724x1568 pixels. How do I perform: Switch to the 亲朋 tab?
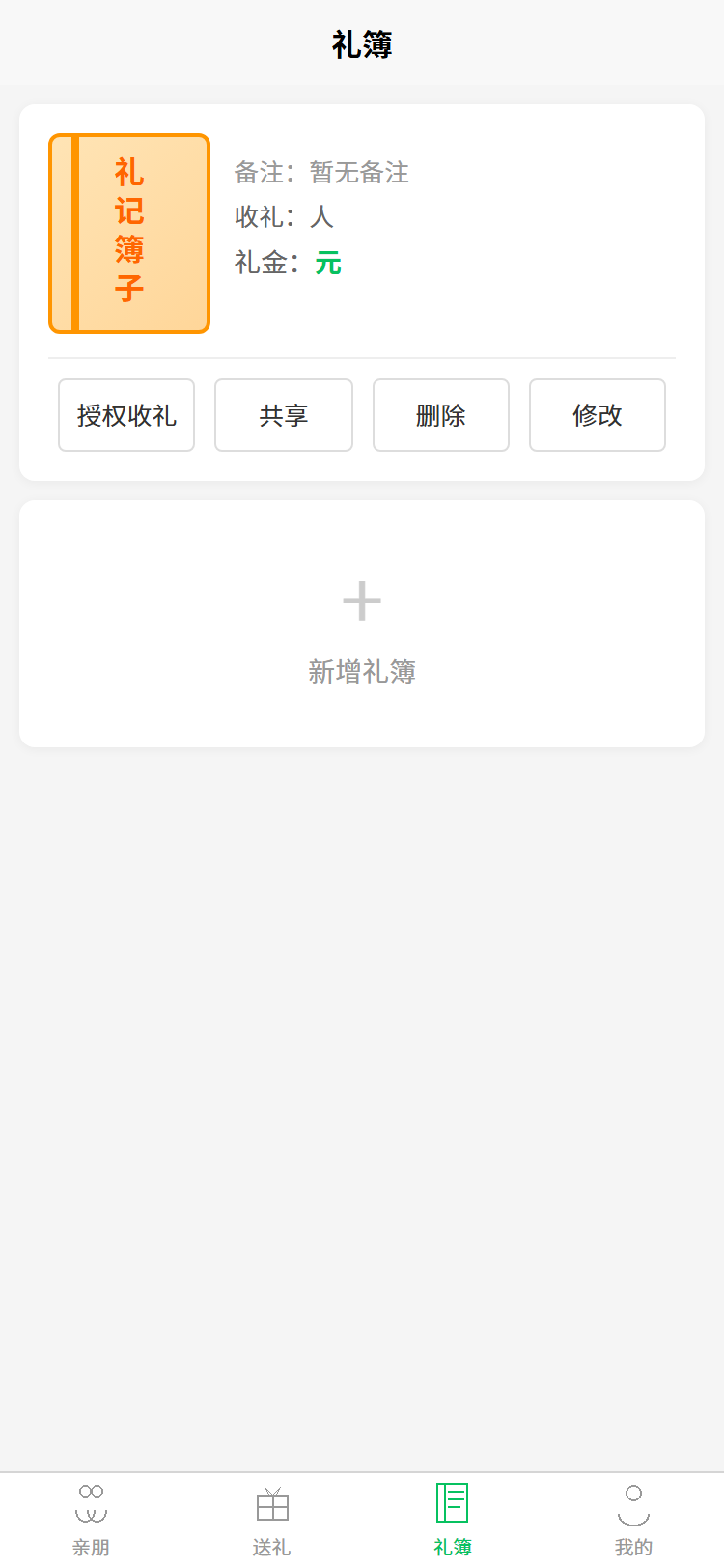[91, 1521]
